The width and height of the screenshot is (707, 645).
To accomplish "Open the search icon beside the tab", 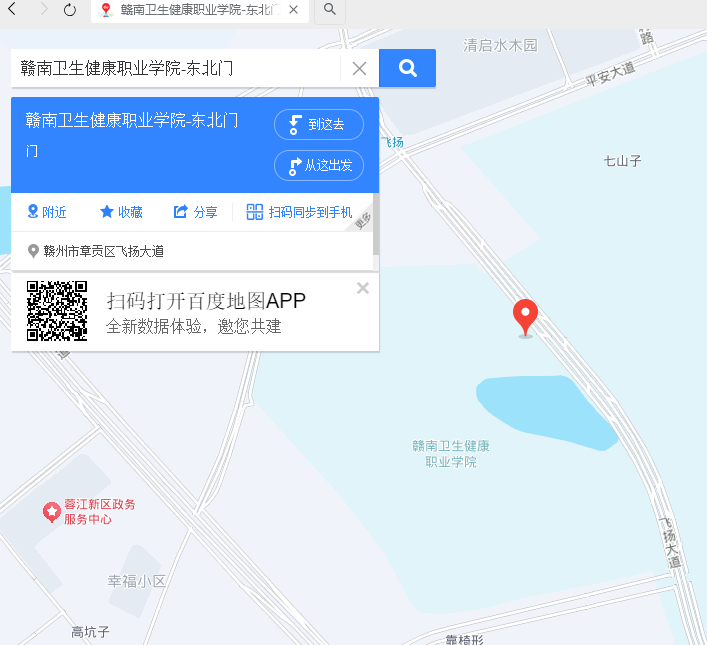I will tap(329, 10).
